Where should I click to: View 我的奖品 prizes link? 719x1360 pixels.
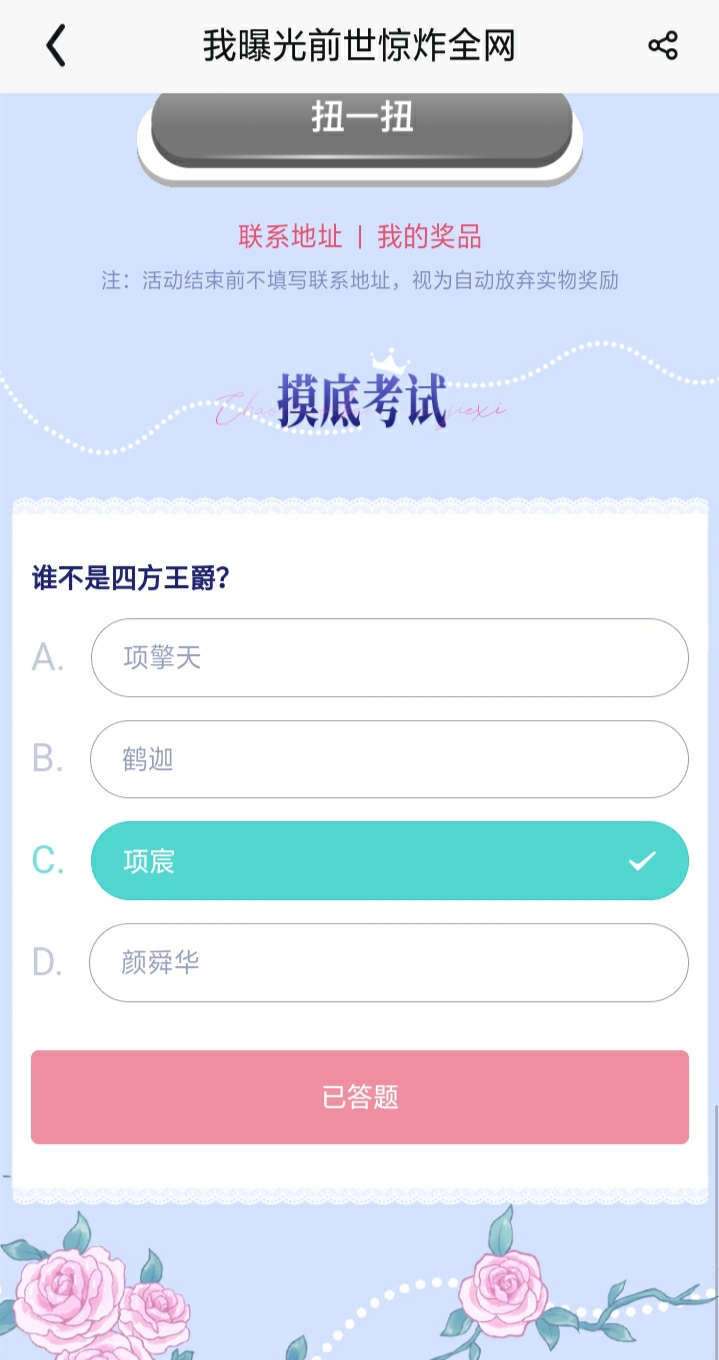coord(429,237)
